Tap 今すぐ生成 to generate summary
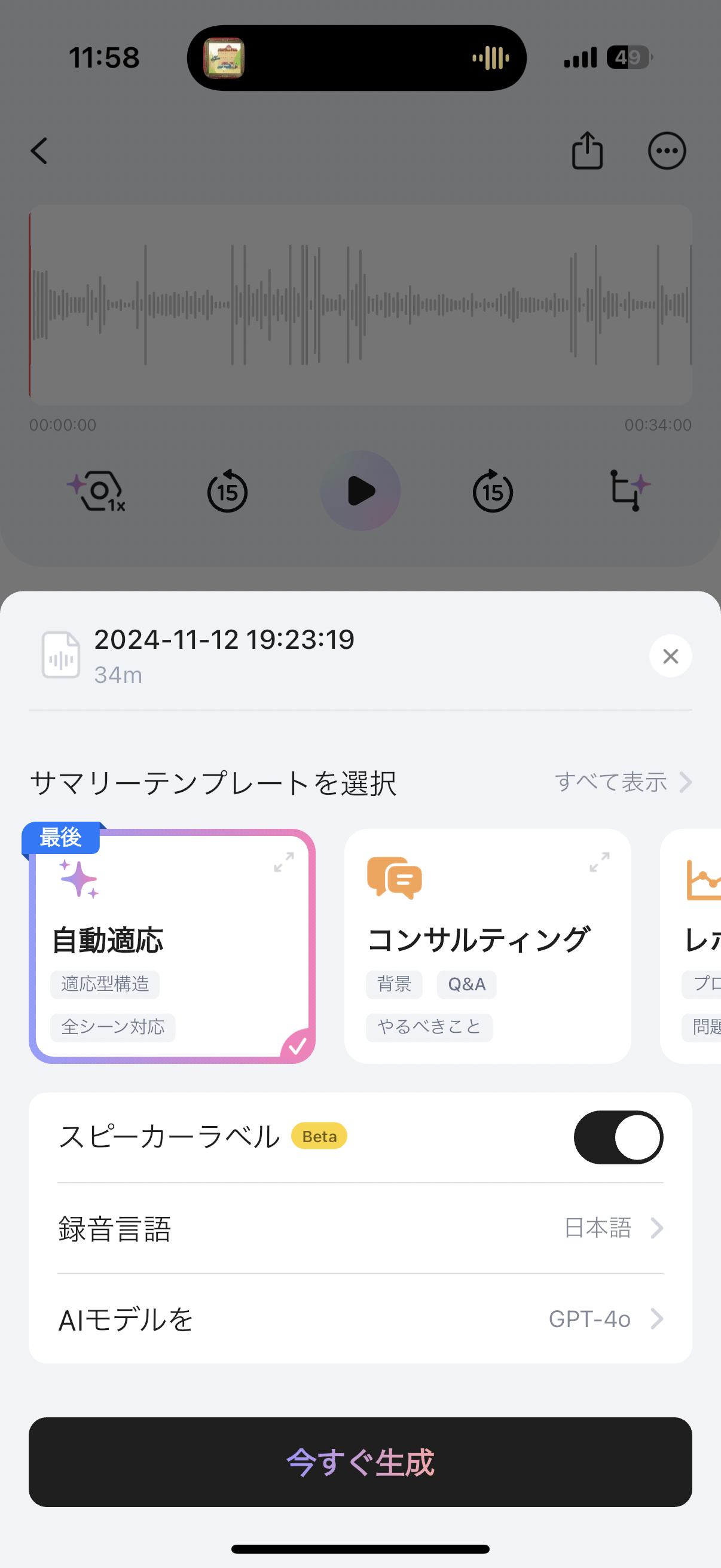The width and height of the screenshot is (721, 1568). 360,1462
